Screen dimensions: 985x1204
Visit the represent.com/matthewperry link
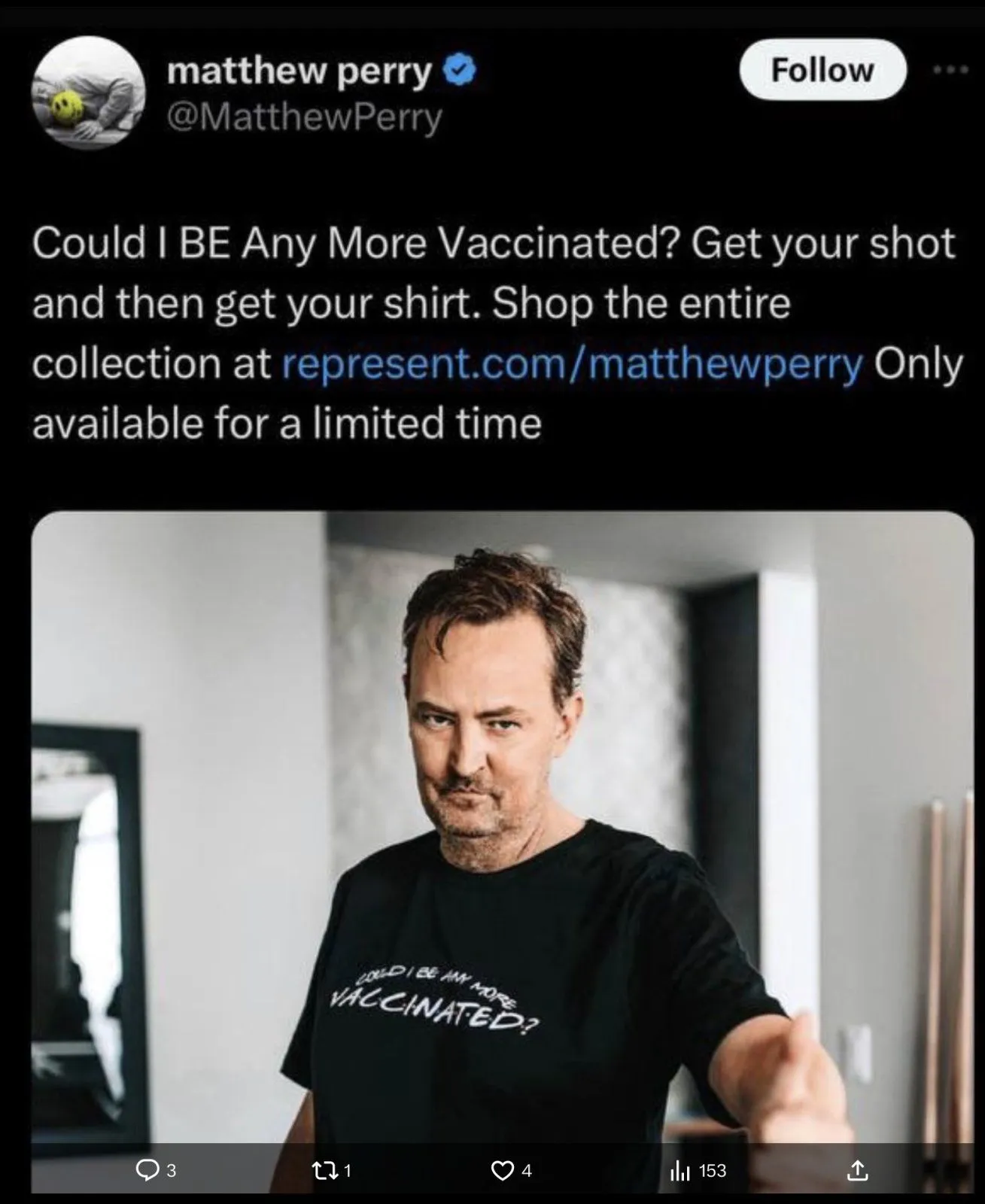point(572,364)
